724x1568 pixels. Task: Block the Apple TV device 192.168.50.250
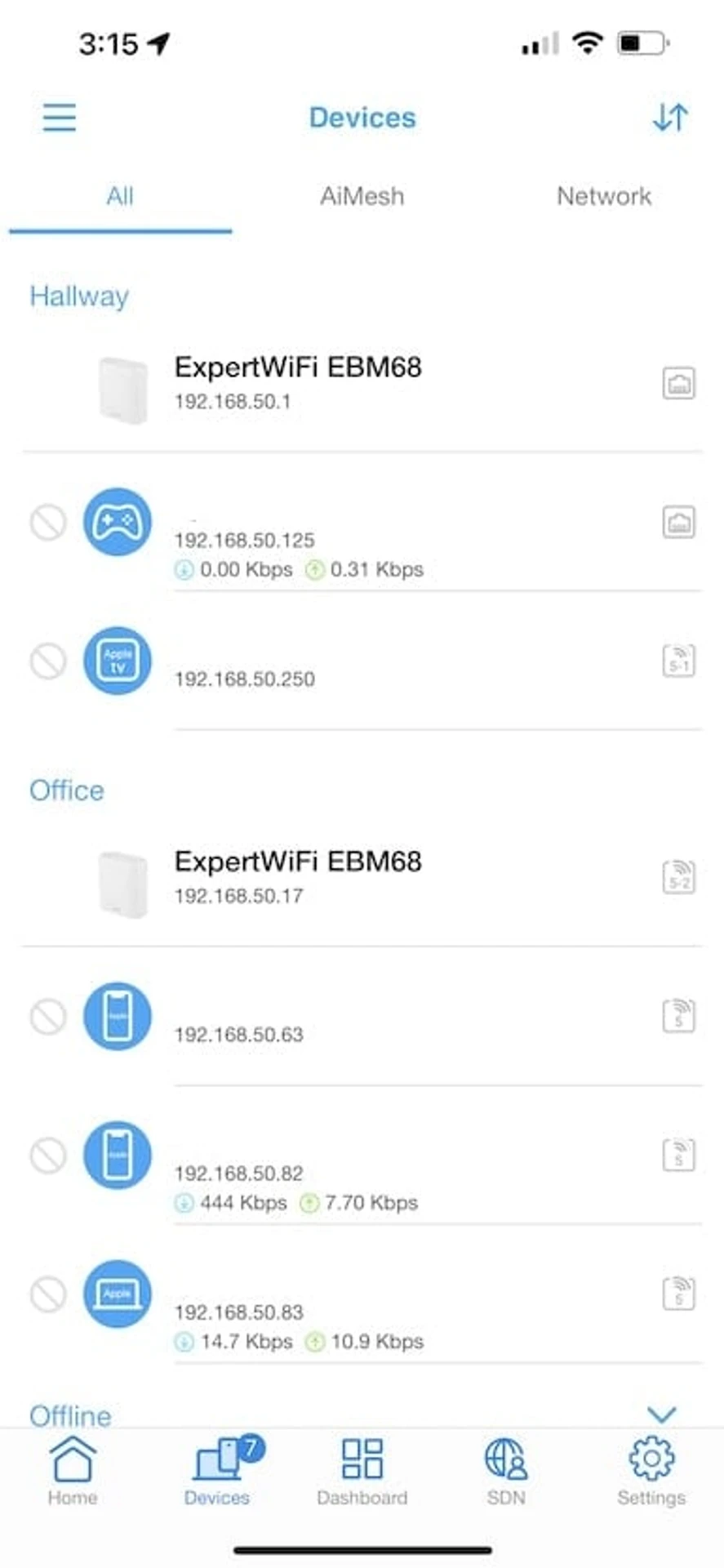click(48, 661)
